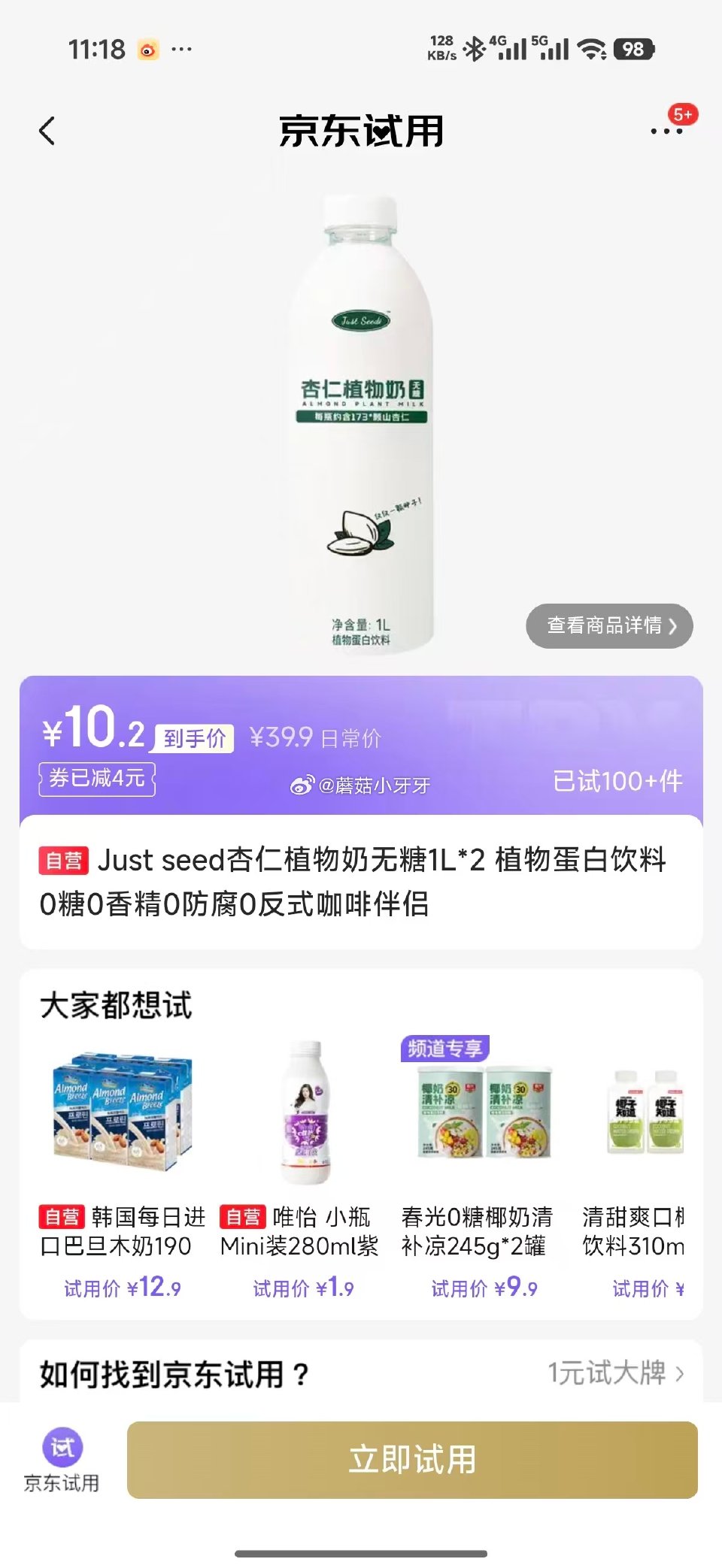Select the 大家都想试 section header

point(117,1003)
